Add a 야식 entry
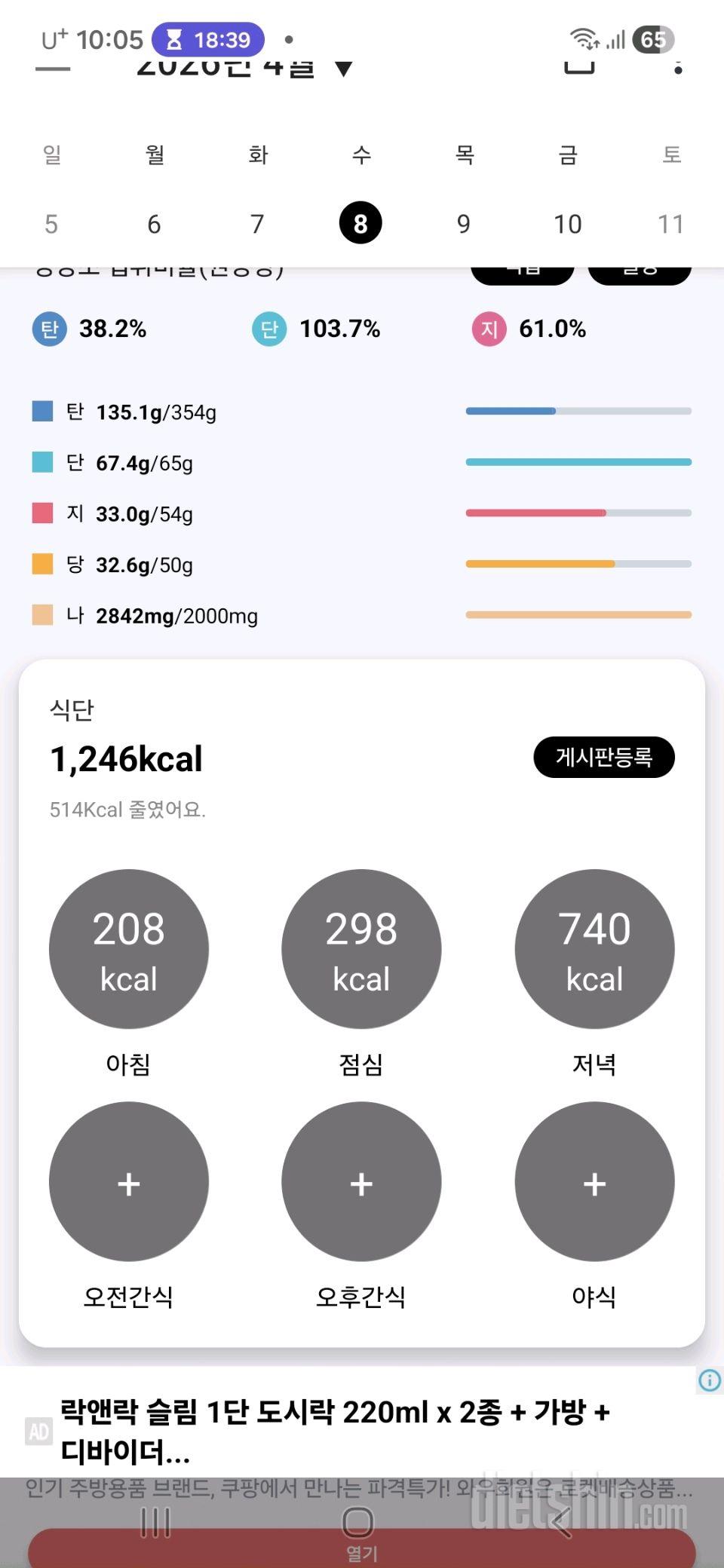 click(x=594, y=1182)
